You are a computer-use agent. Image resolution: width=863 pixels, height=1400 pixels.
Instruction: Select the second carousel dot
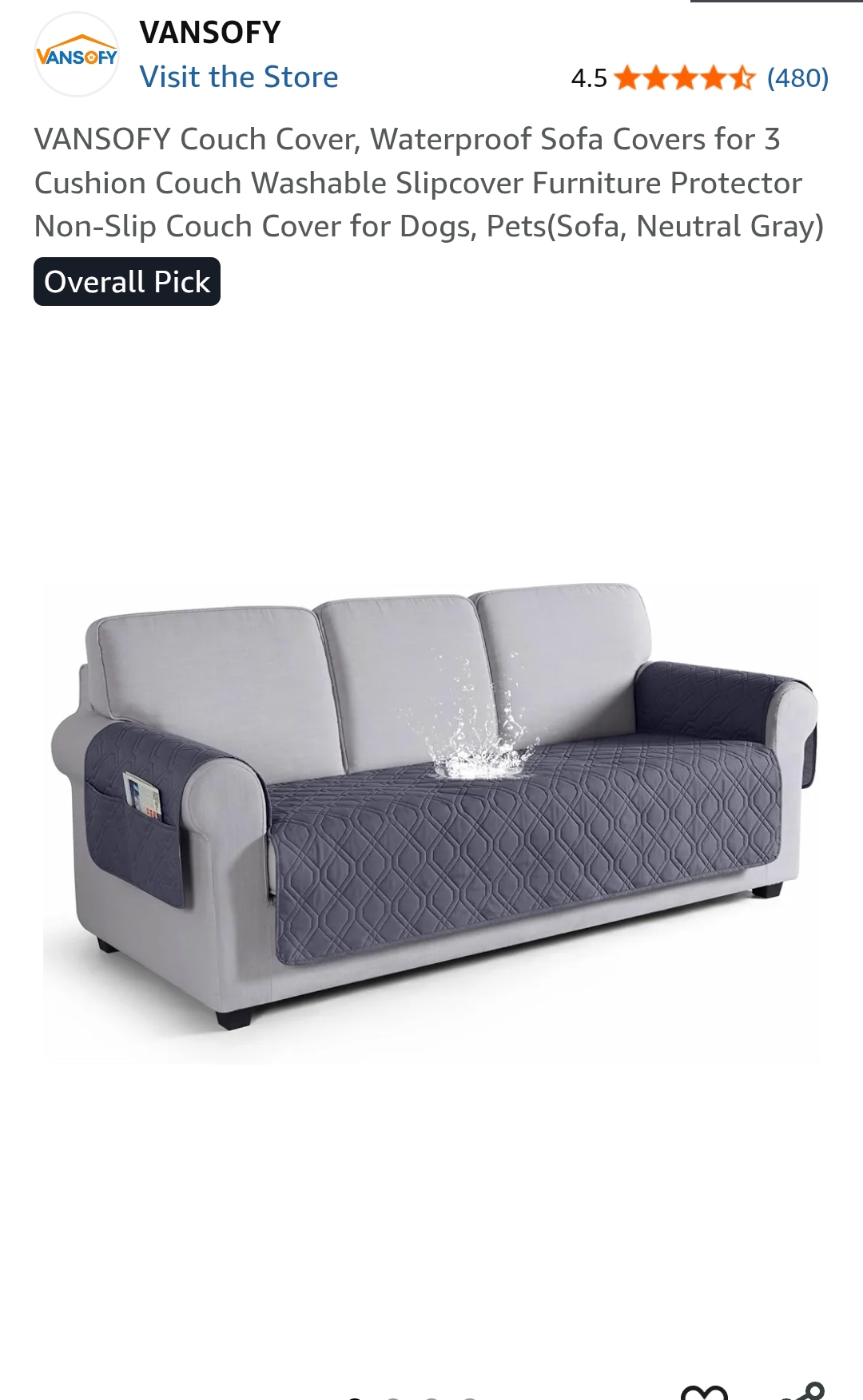click(393, 1396)
